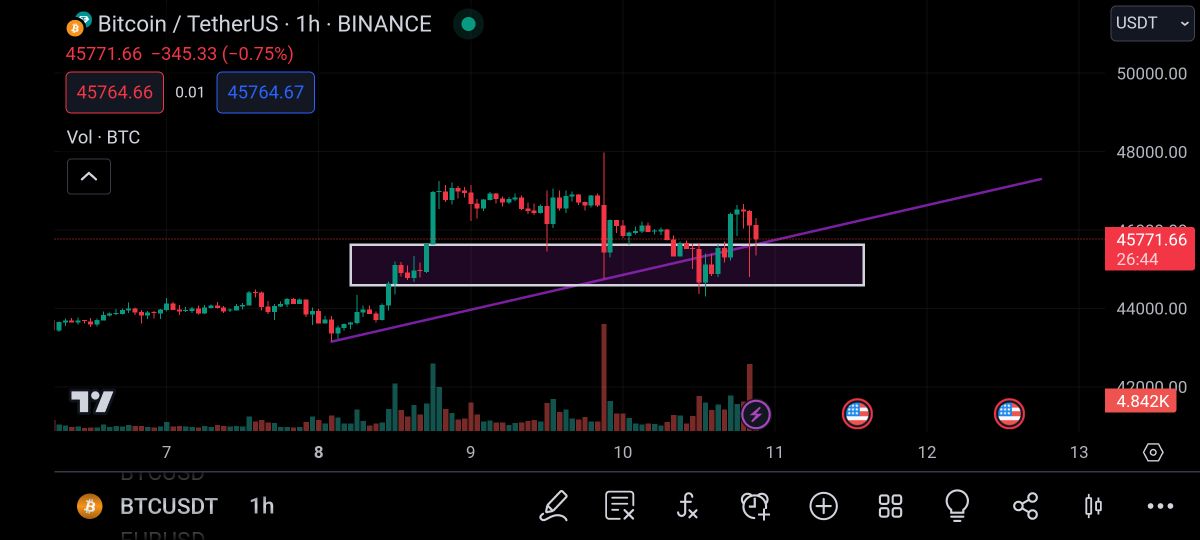Open the three-dot more menu
Image resolution: width=1200 pixels, height=540 pixels.
(x=1160, y=506)
